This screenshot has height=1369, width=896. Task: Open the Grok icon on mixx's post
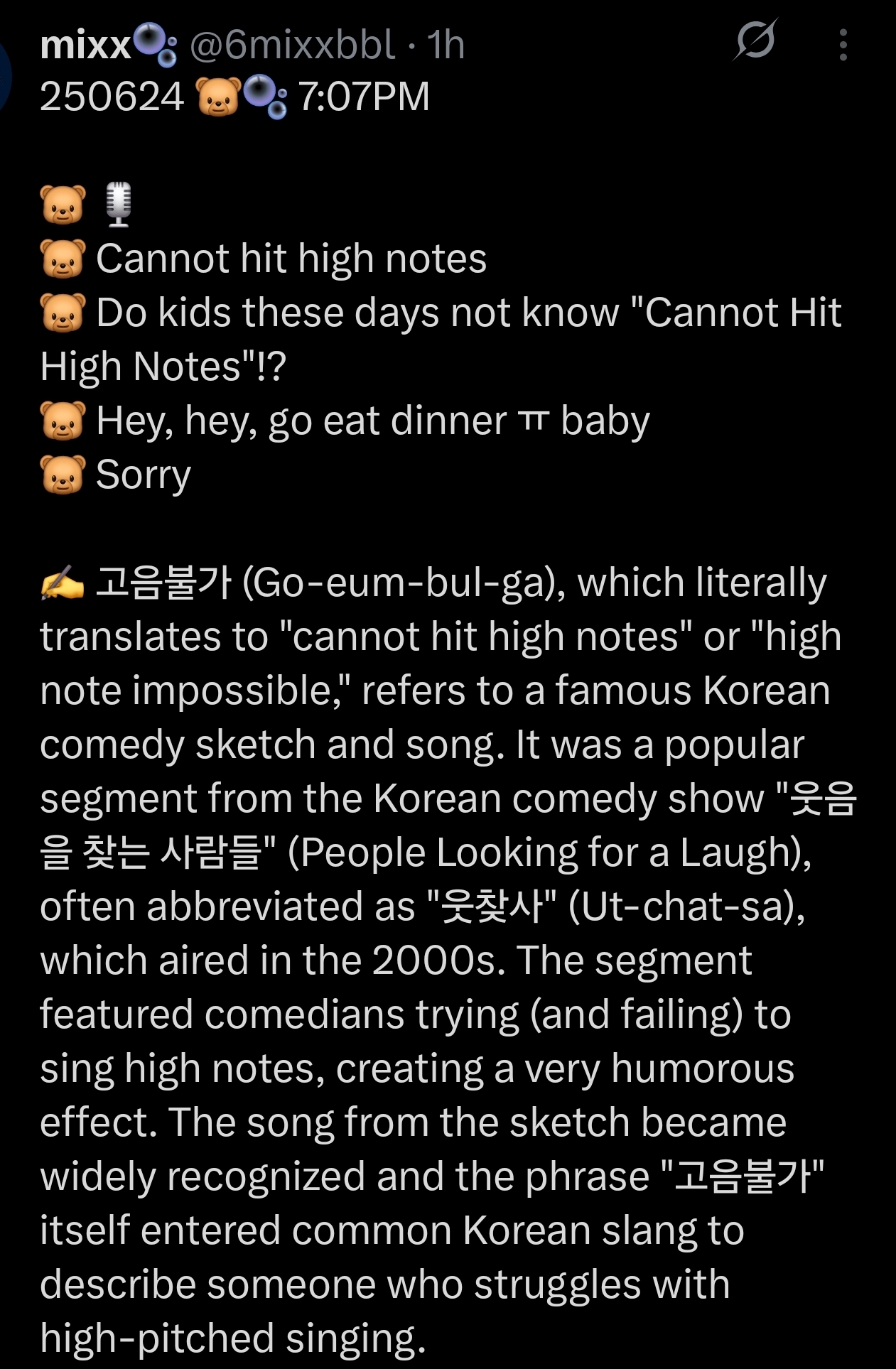click(x=755, y=41)
